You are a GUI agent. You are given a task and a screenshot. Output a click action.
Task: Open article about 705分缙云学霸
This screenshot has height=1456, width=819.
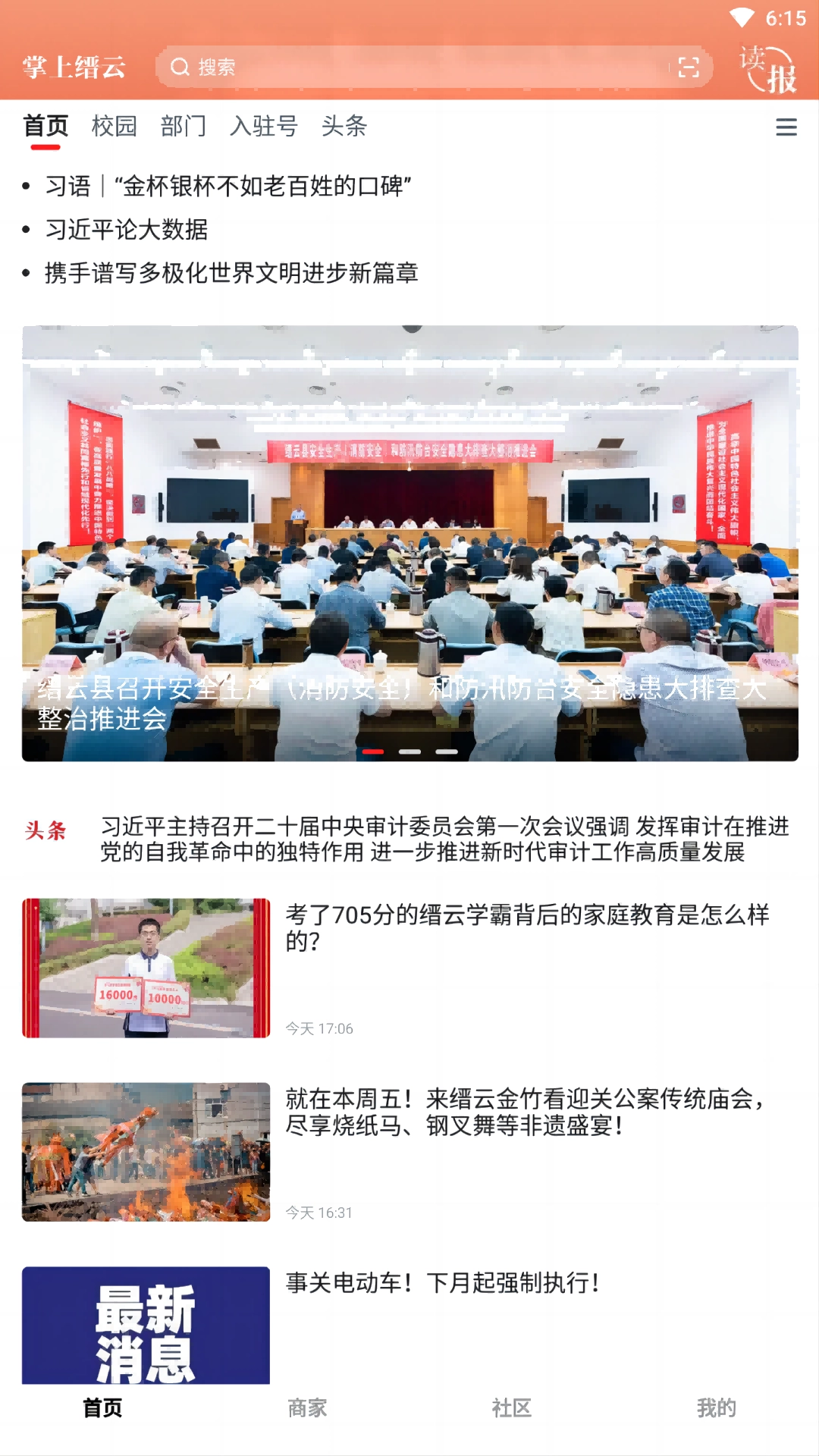pos(526,928)
